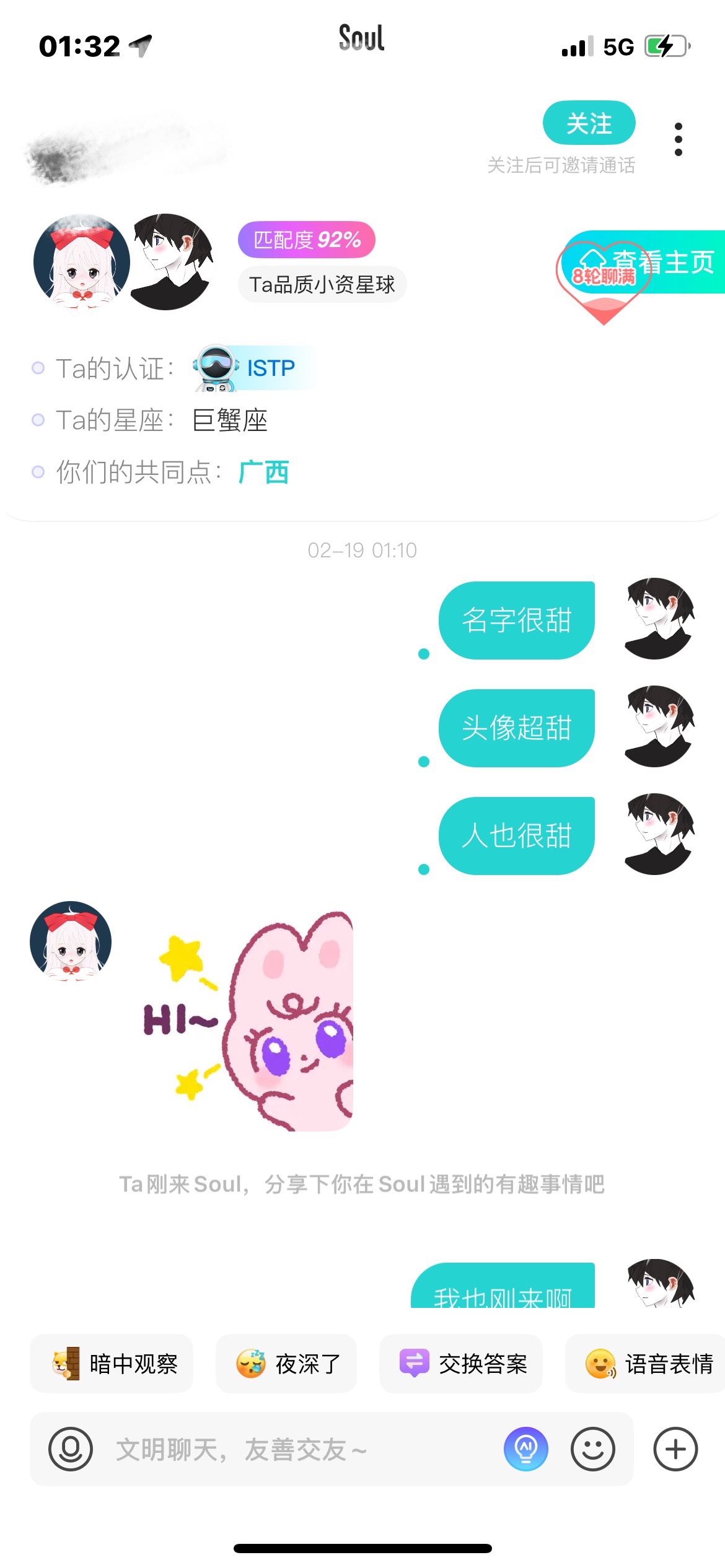
Task: Tap the 语音表情 chip
Action: [646, 1363]
